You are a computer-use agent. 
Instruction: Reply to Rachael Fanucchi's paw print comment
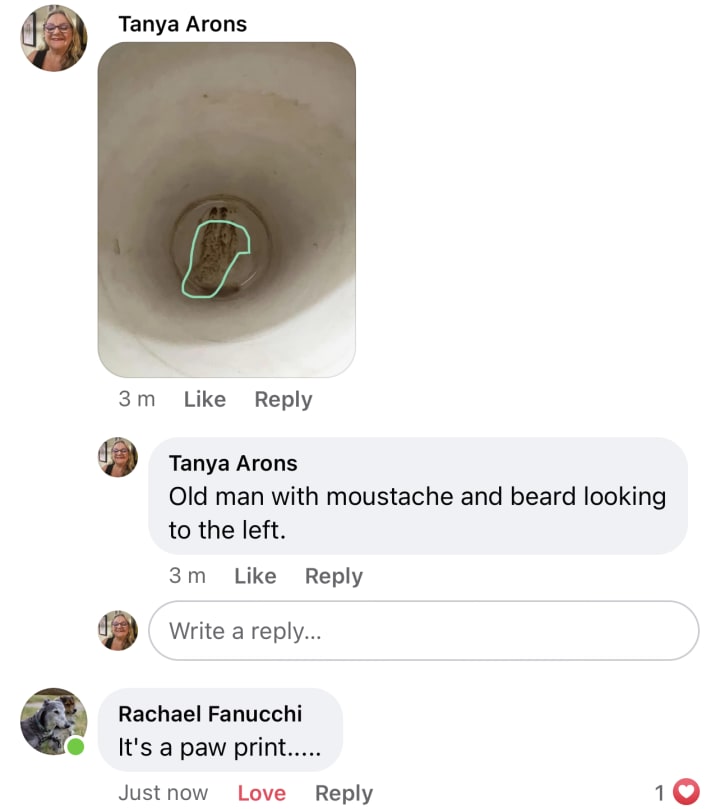coord(343,793)
